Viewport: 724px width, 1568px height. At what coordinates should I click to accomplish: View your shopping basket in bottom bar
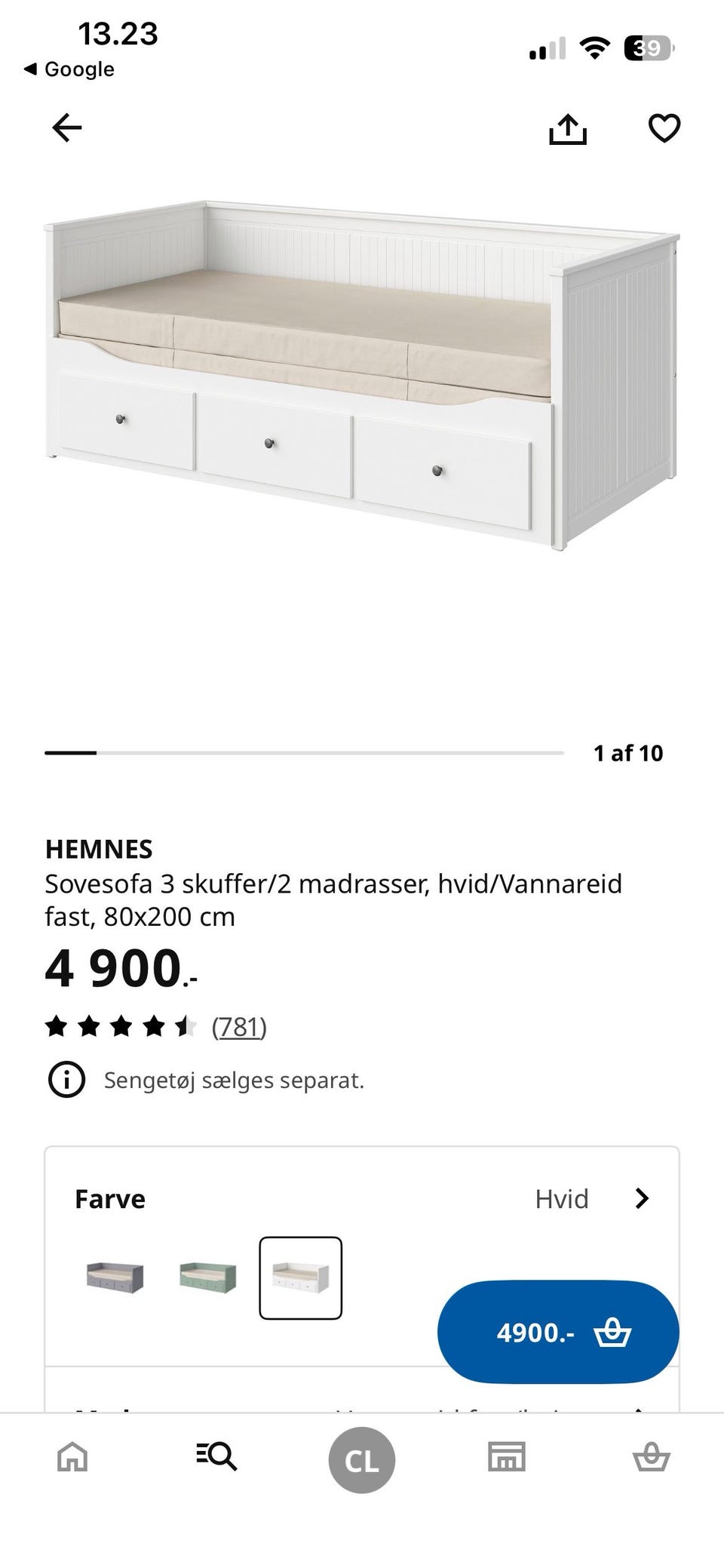652,1458
